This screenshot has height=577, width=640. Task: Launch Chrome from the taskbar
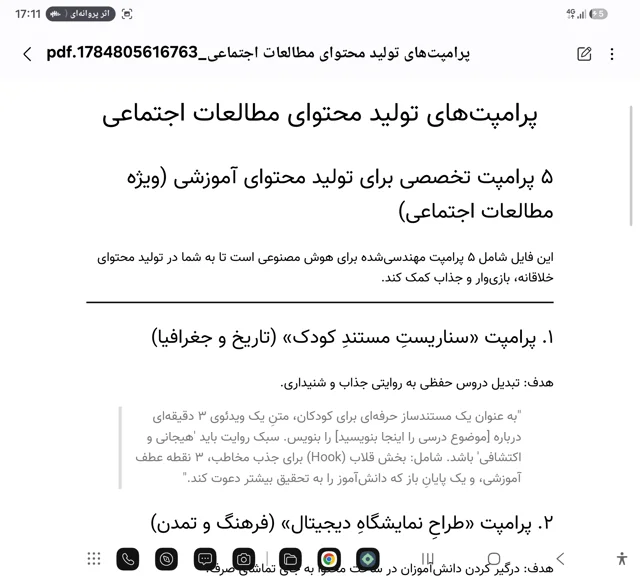(329, 559)
